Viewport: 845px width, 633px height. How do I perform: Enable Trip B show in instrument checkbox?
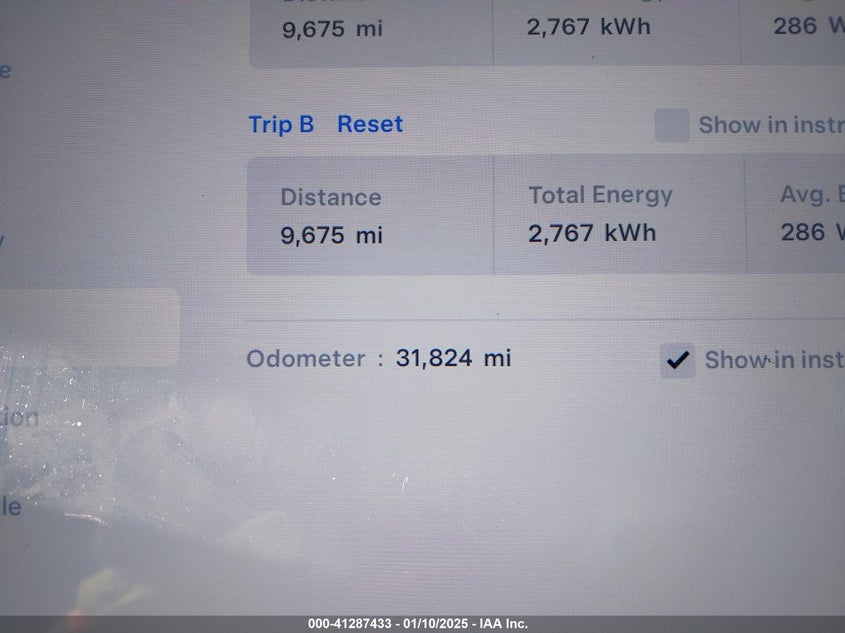pos(672,125)
